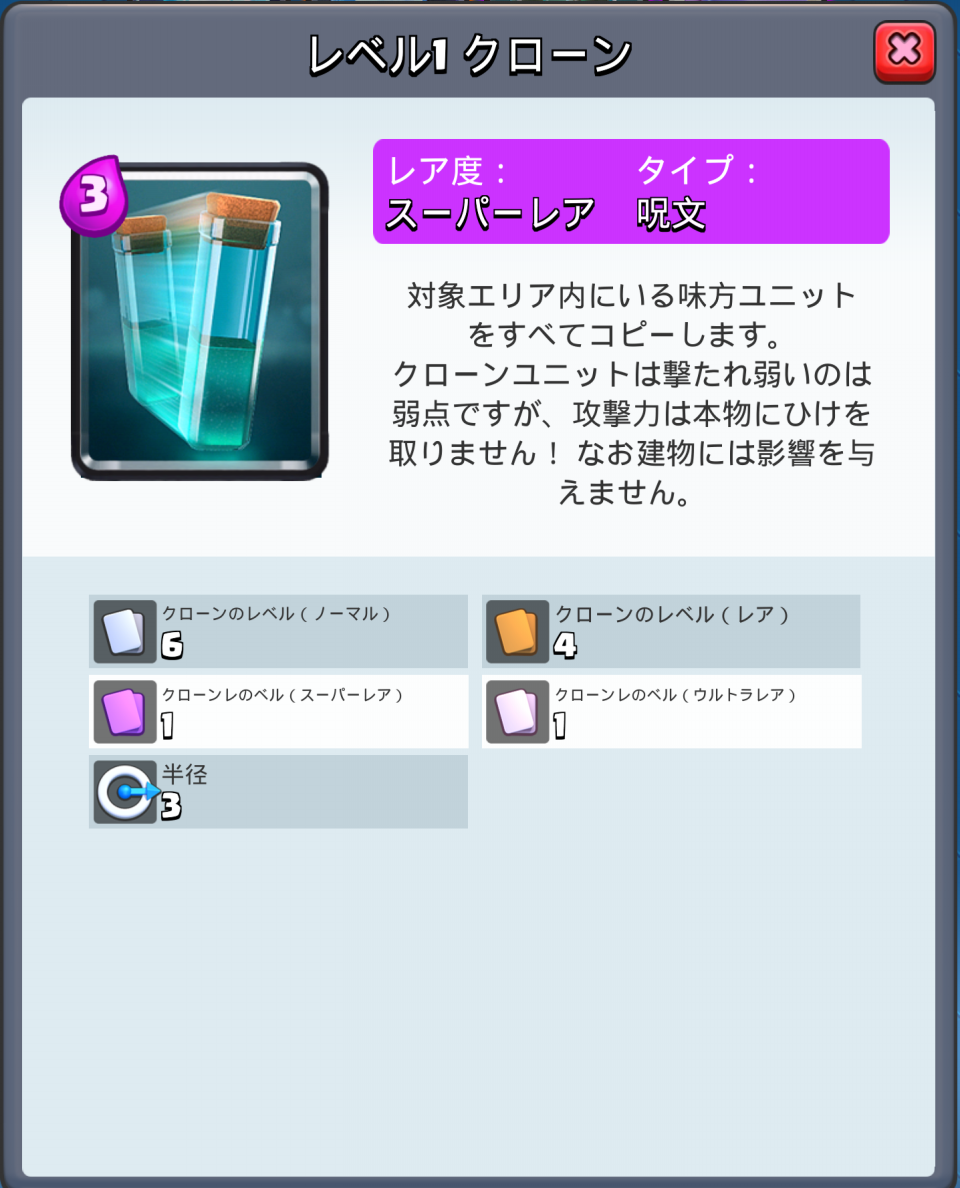Close the Clone card info dialog

[x=904, y=52]
